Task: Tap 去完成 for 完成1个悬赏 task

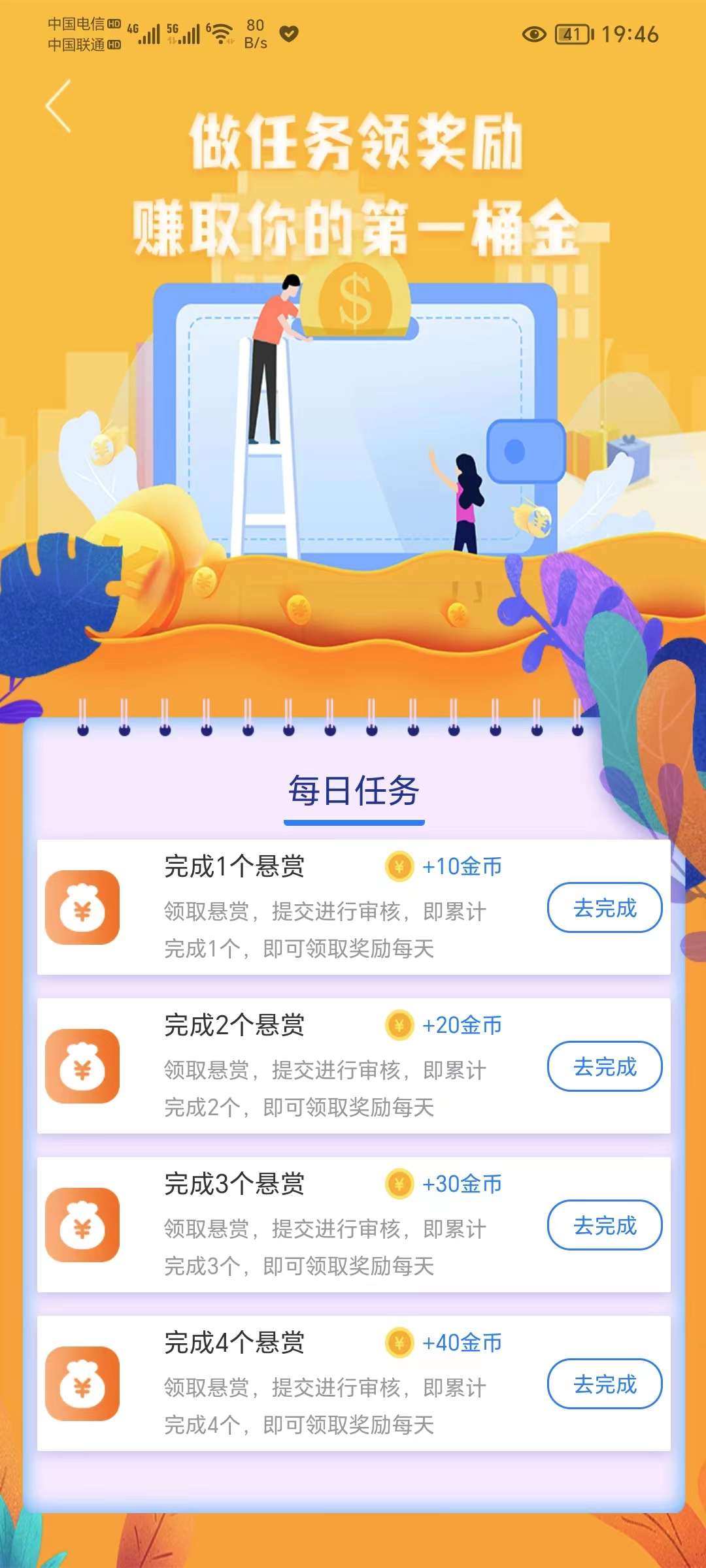Action: [604, 907]
